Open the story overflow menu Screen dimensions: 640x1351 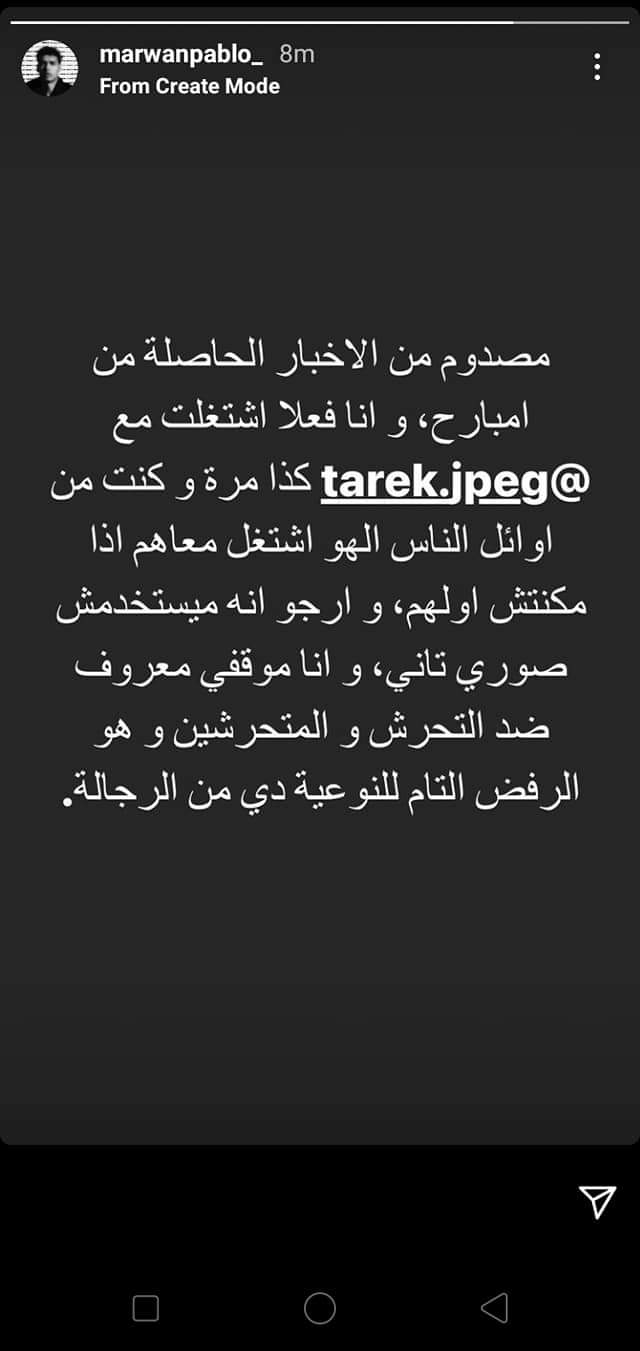[597, 68]
